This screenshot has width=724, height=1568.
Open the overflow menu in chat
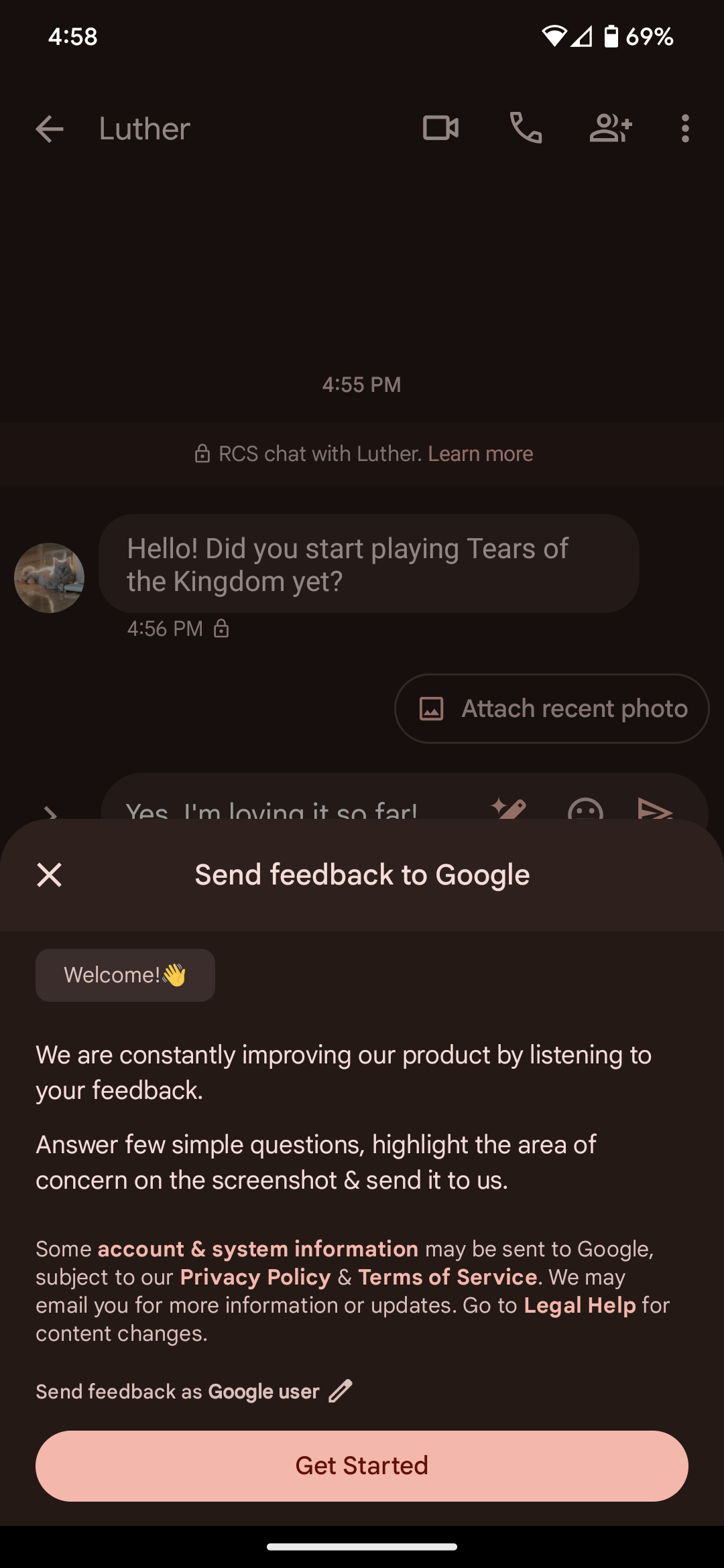point(685,128)
